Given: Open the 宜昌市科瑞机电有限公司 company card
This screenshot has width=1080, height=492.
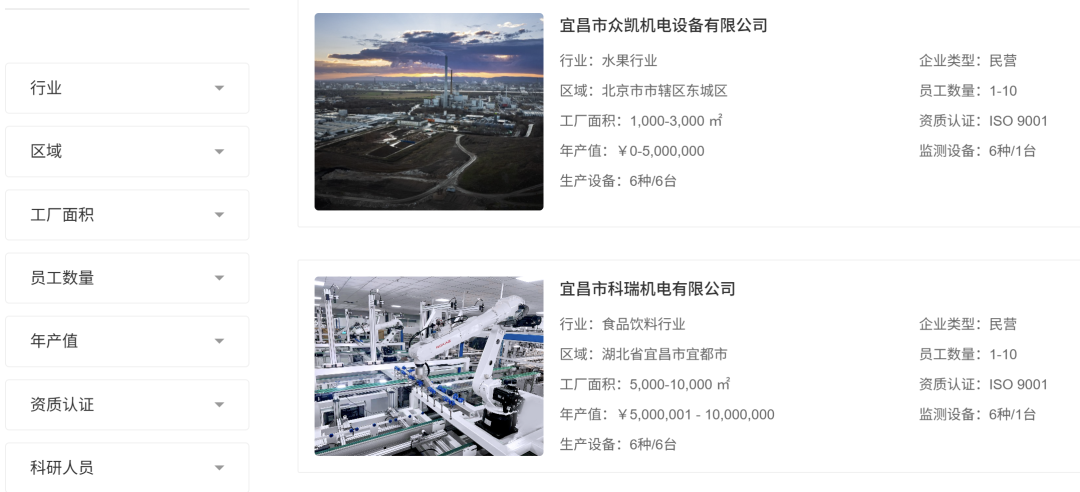Looking at the screenshot, I should pos(647,289).
